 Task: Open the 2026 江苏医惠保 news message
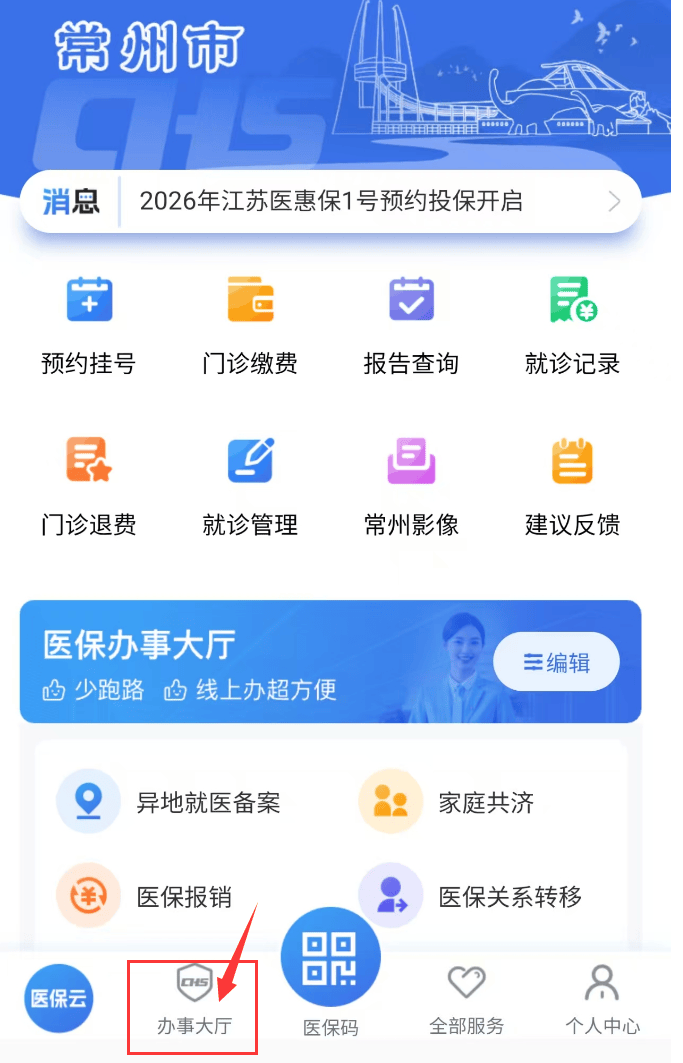click(330, 202)
